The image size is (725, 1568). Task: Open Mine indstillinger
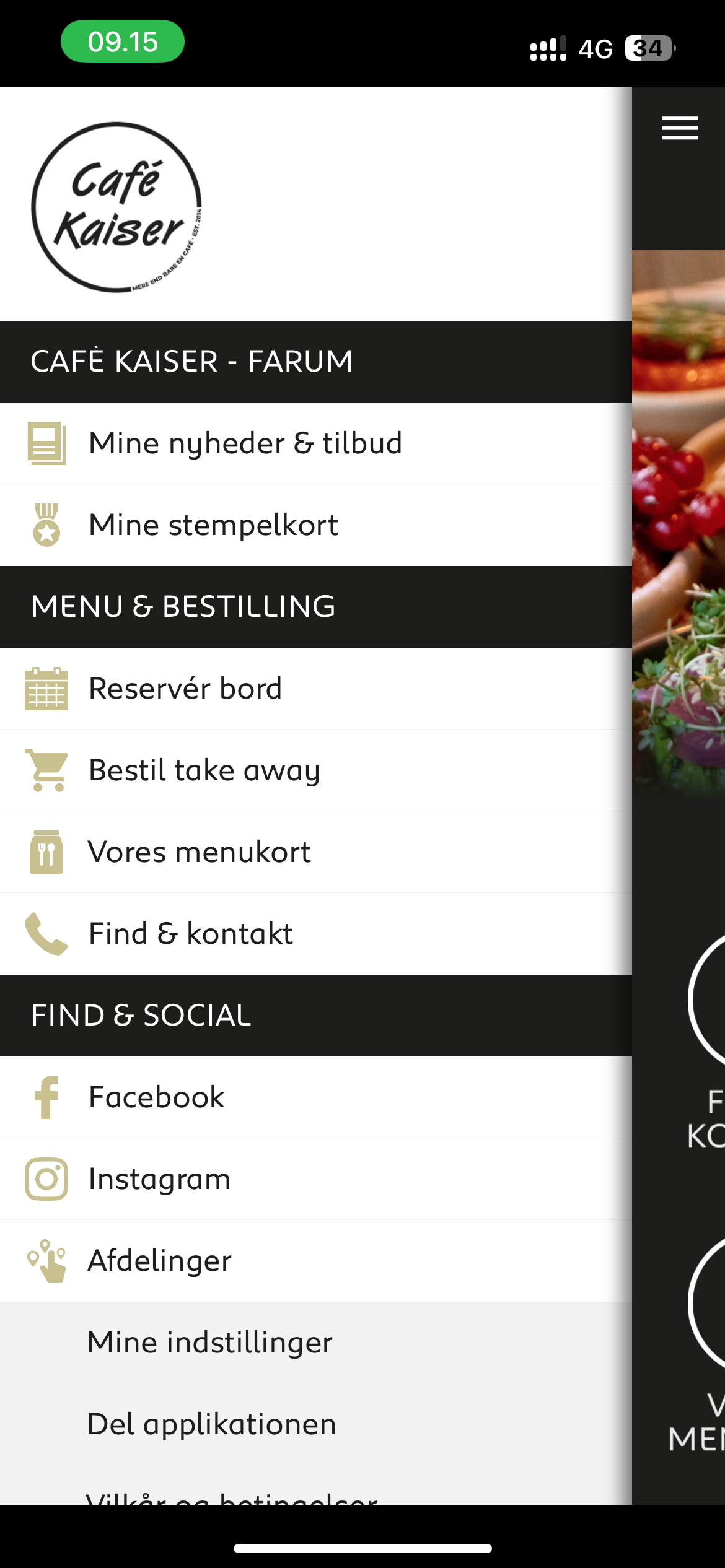coord(210,1343)
